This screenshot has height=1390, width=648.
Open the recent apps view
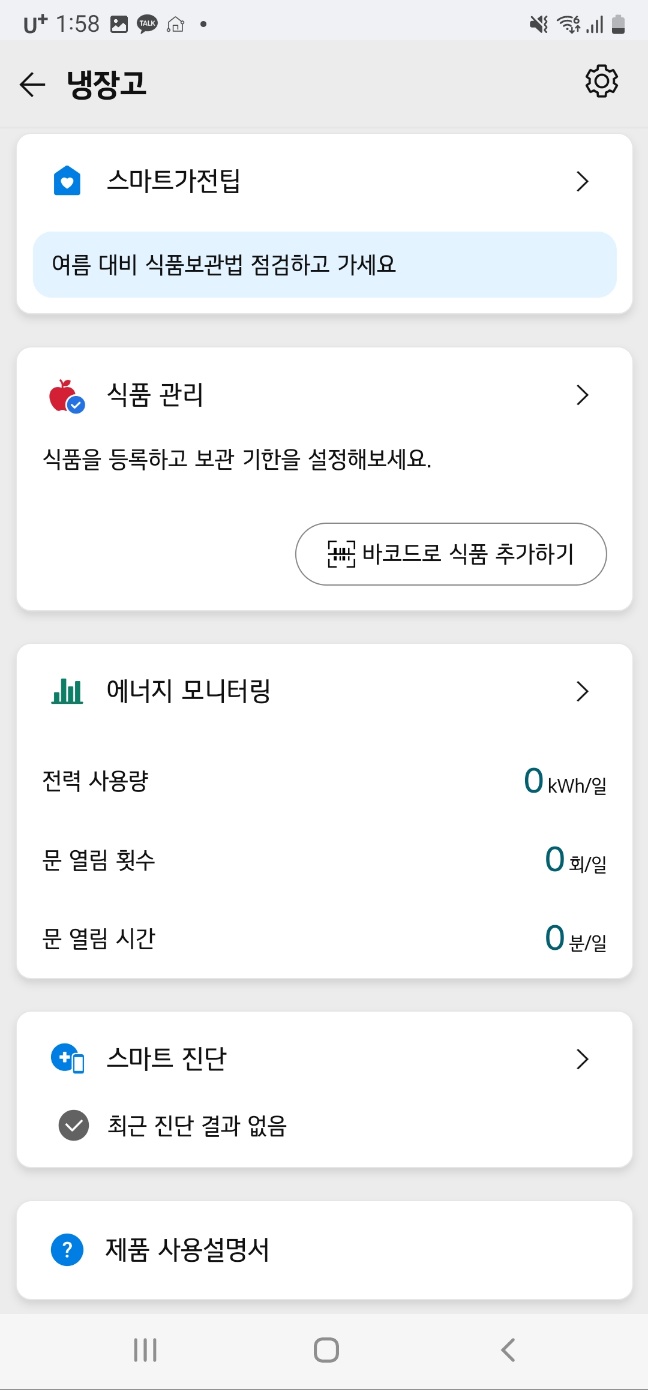click(x=145, y=1350)
